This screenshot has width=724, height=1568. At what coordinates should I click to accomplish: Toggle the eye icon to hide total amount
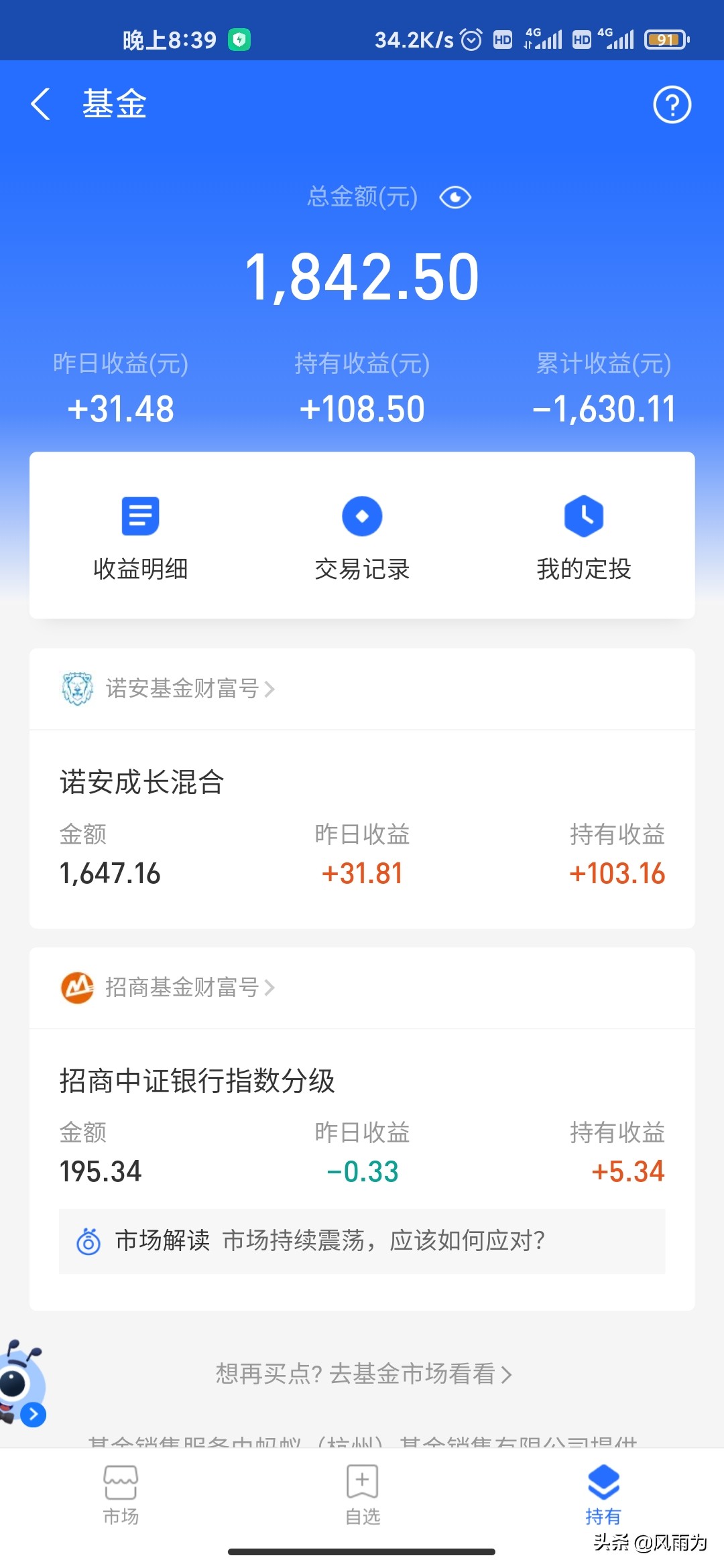click(x=455, y=196)
